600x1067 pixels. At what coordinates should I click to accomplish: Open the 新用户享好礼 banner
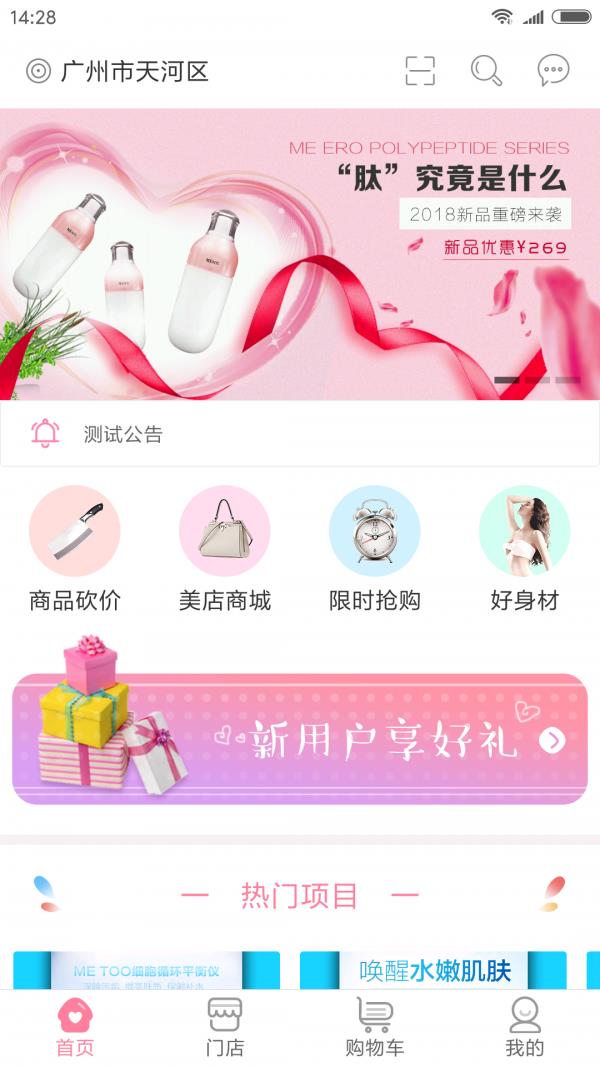[300, 738]
